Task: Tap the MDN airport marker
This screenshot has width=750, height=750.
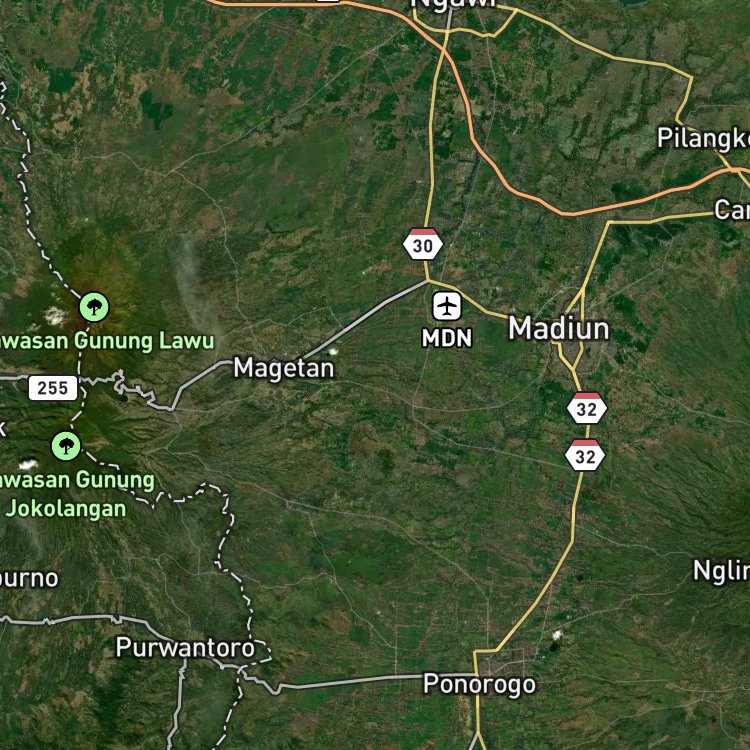Action: click(x=447, y=306)
